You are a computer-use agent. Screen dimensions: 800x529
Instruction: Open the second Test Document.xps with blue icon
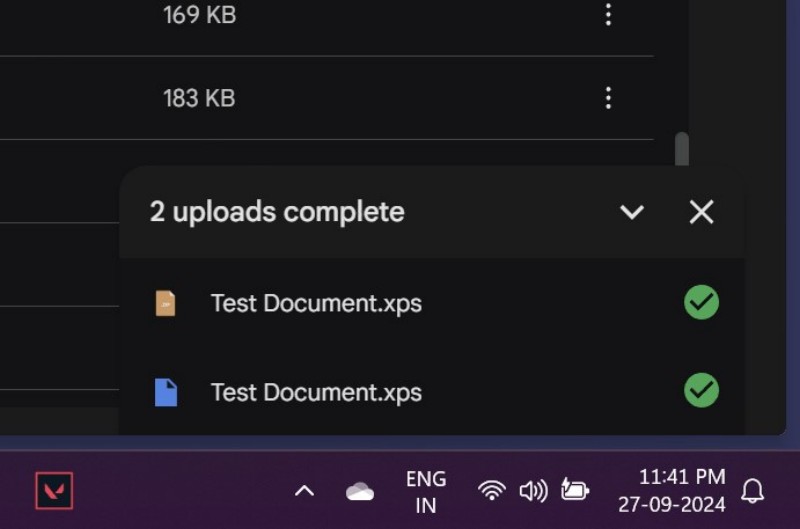pos(315,392)
